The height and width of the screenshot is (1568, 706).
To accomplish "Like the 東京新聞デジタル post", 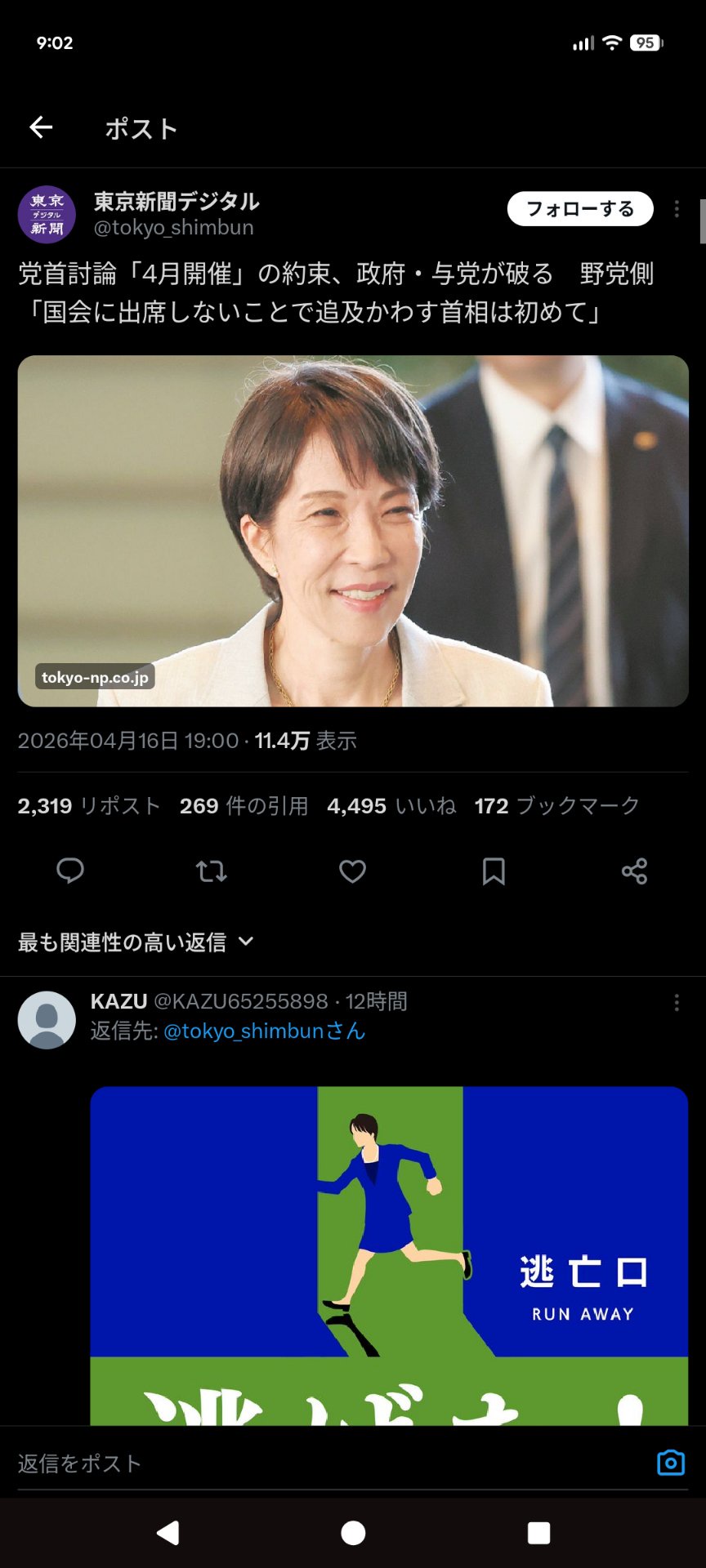I will pyautogui.click(x=352, y=871).
